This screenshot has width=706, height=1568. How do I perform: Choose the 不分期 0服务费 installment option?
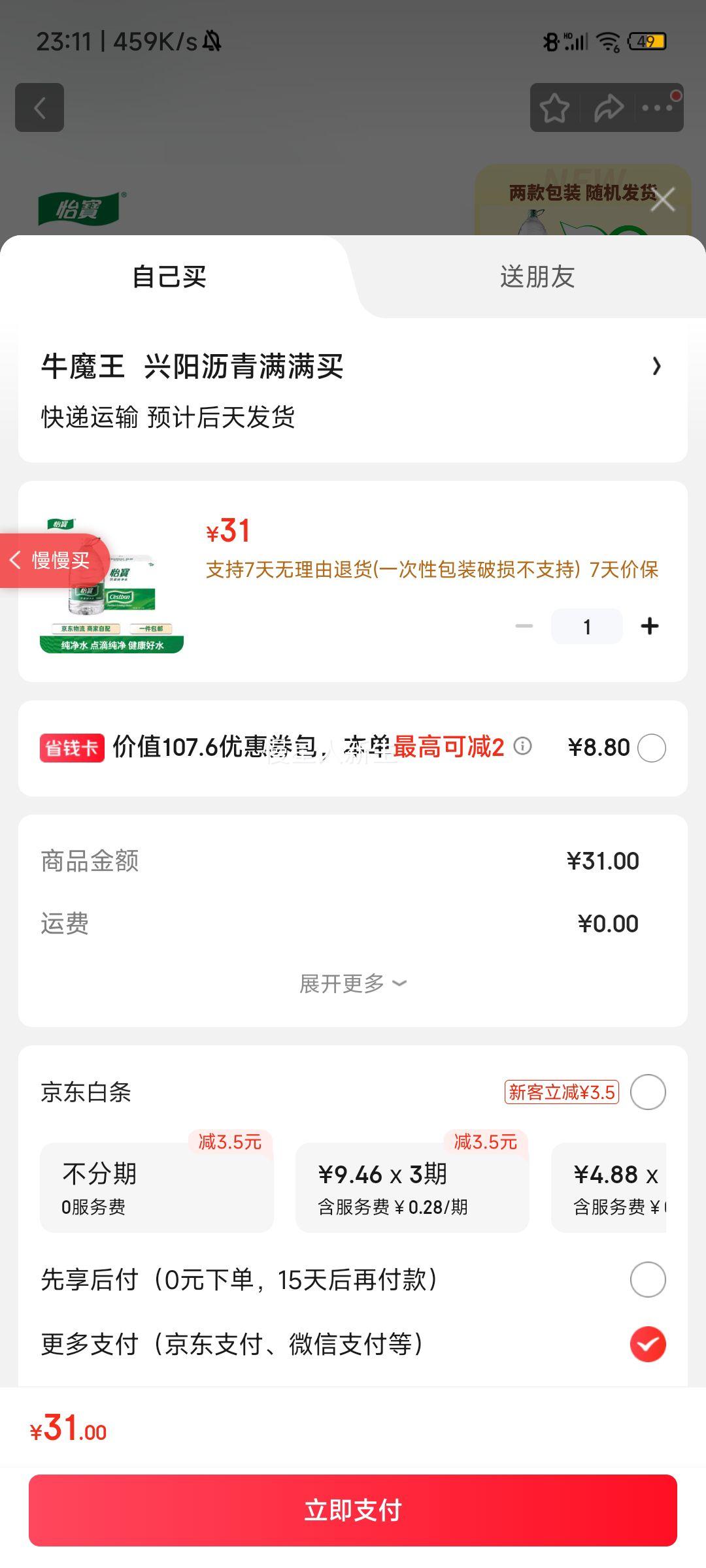coord(157,1188)
